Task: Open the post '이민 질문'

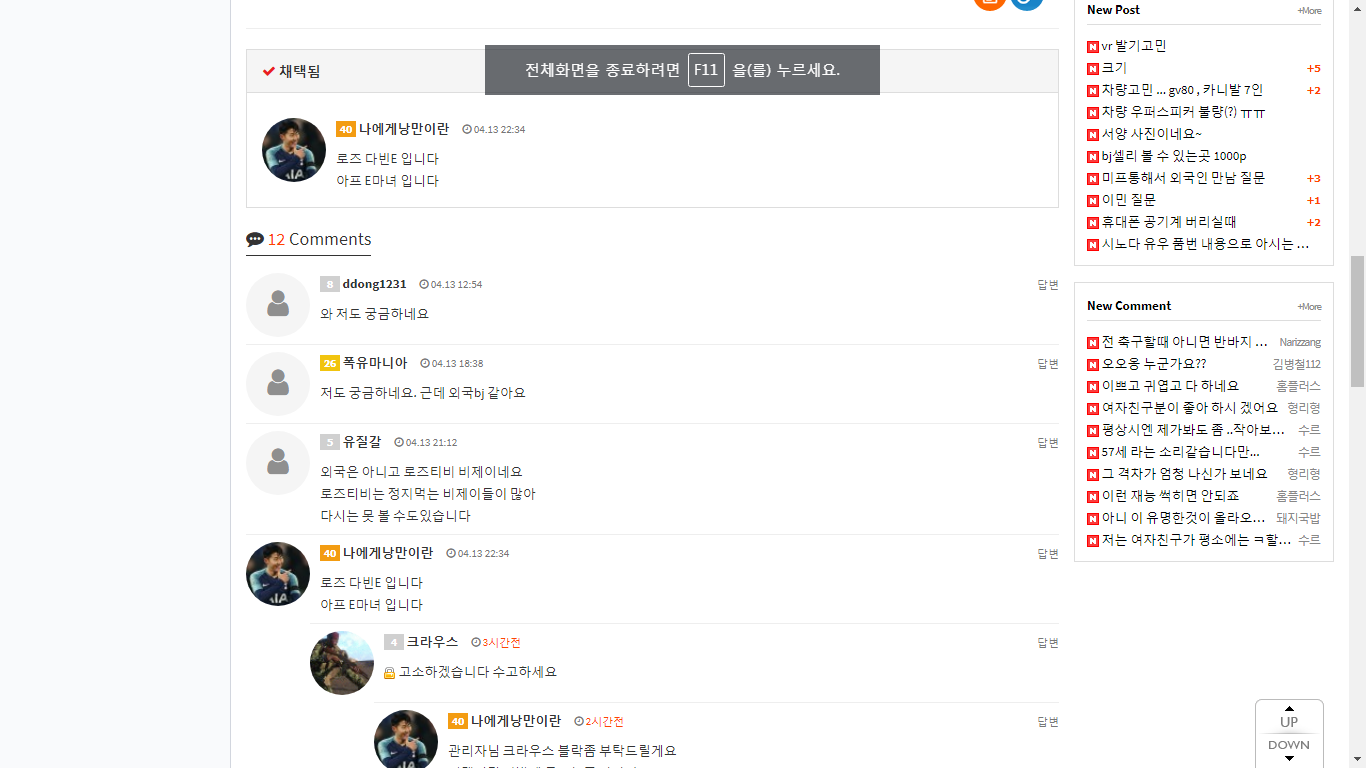Action: point(1128,200)
